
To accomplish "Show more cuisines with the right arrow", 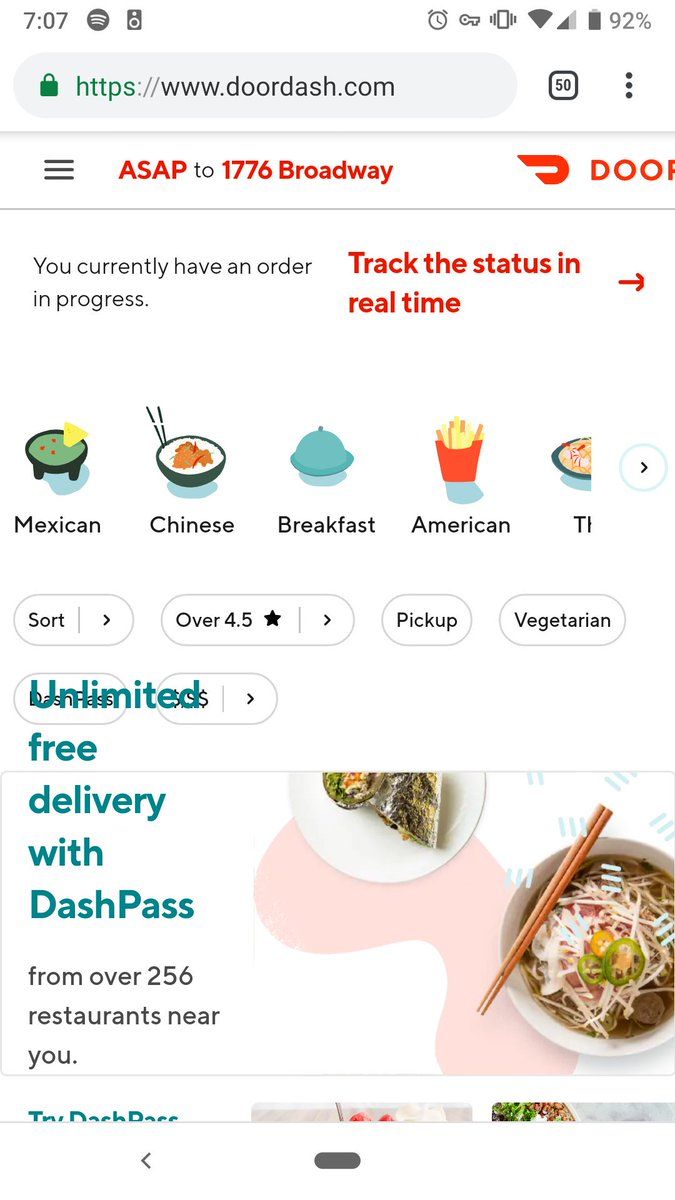I will (644, 467).
